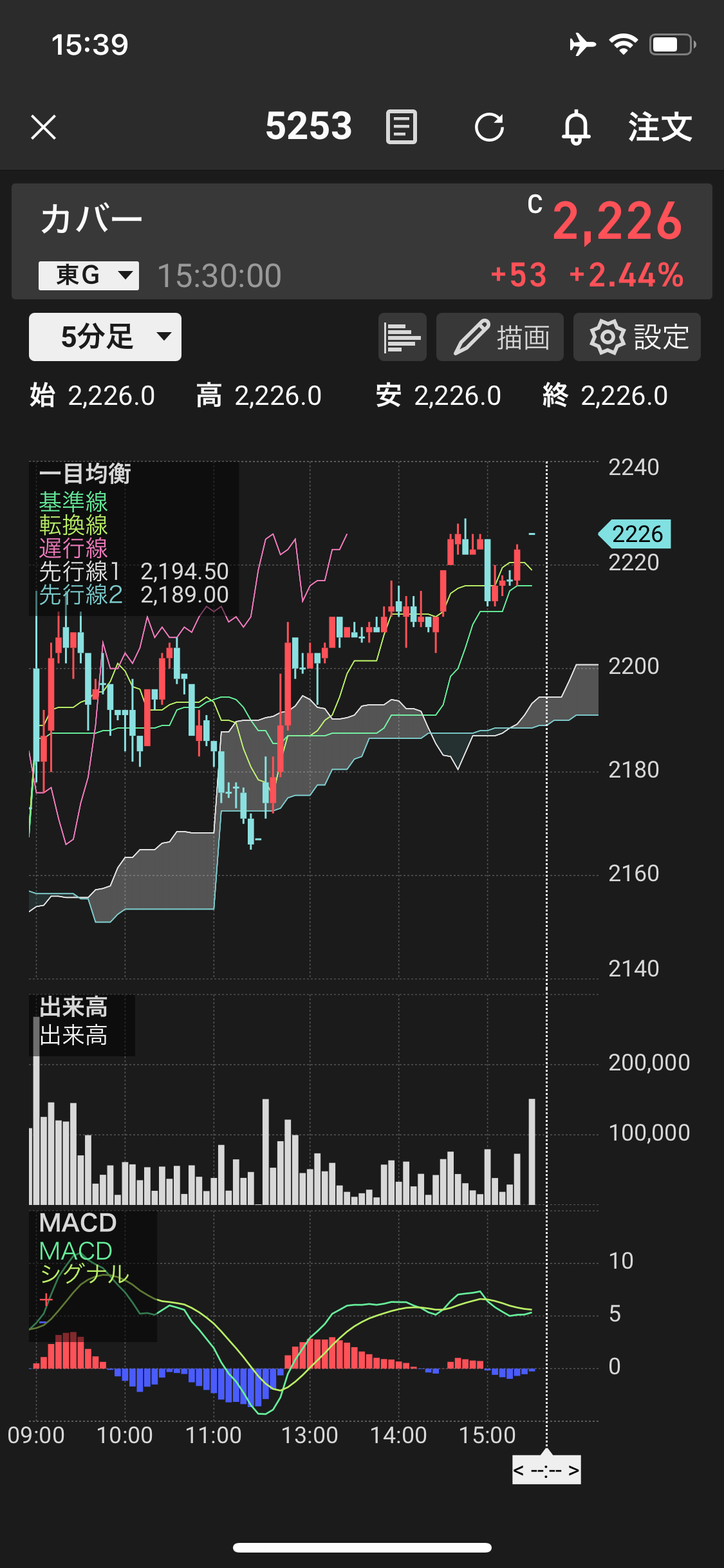The width and height of the screenshot is (724, 1568).
Task: Change the 5分足 chart interval
Action: tap(105, 337)
